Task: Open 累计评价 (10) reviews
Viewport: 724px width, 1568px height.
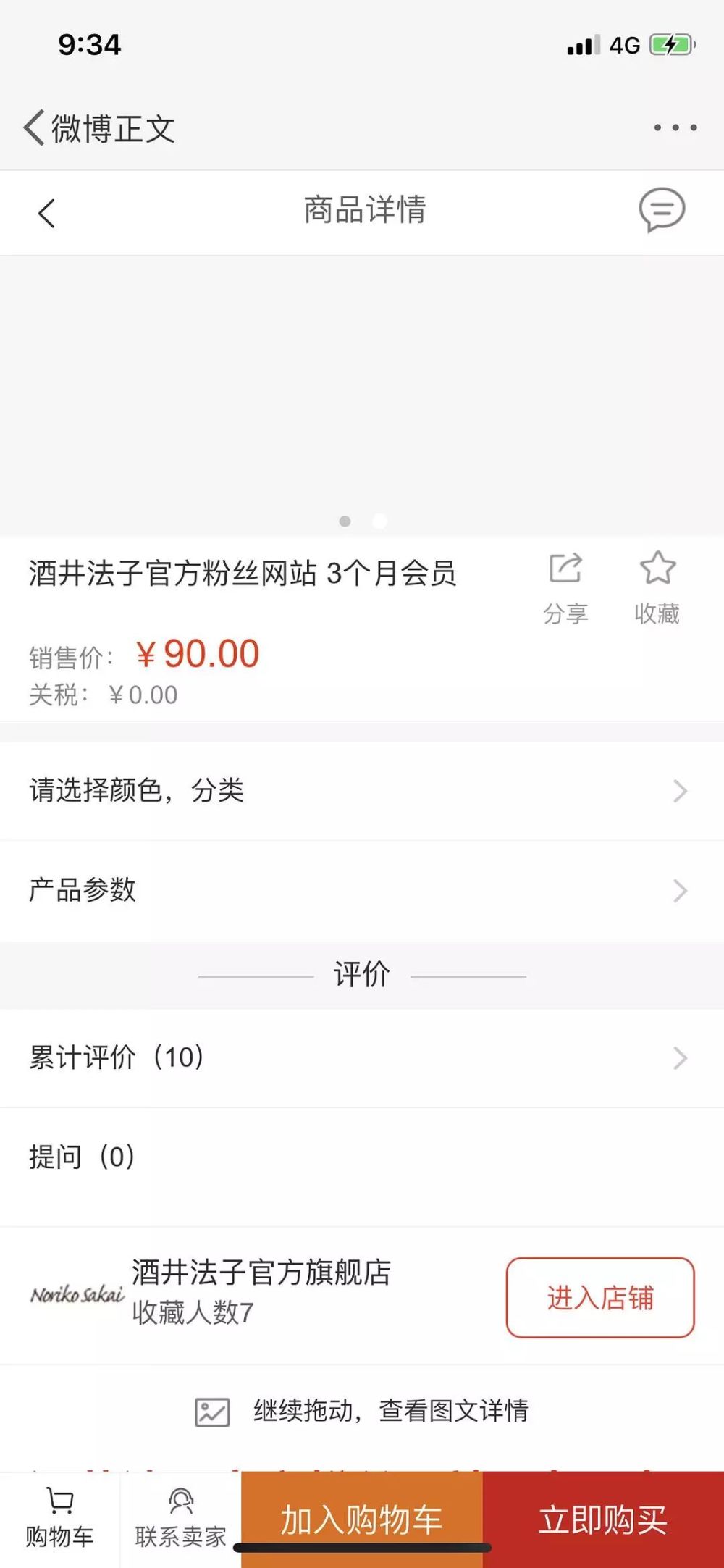Action: [x=361, y=1058]
